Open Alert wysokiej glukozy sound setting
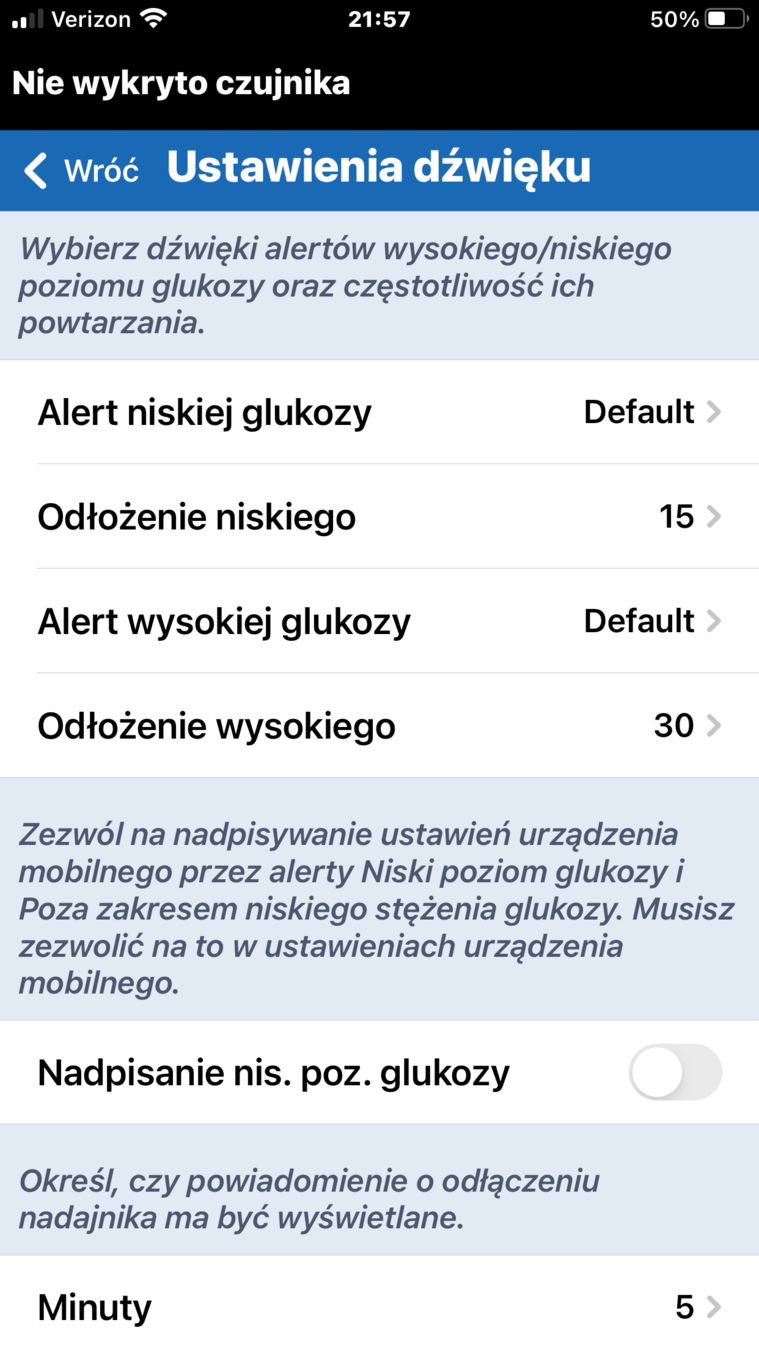This screenshot has width=759, height=1350. click(x=379, y=621)
